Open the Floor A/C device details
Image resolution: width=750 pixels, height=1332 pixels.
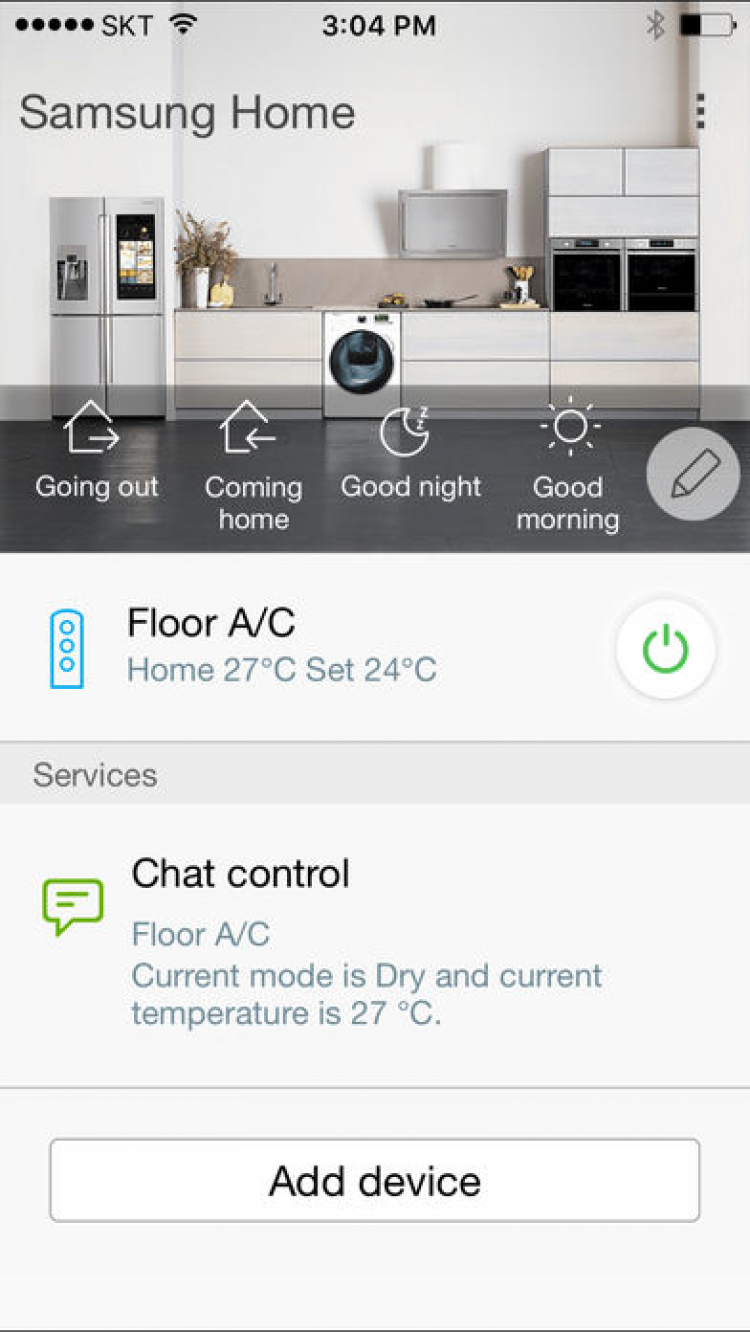280,645
